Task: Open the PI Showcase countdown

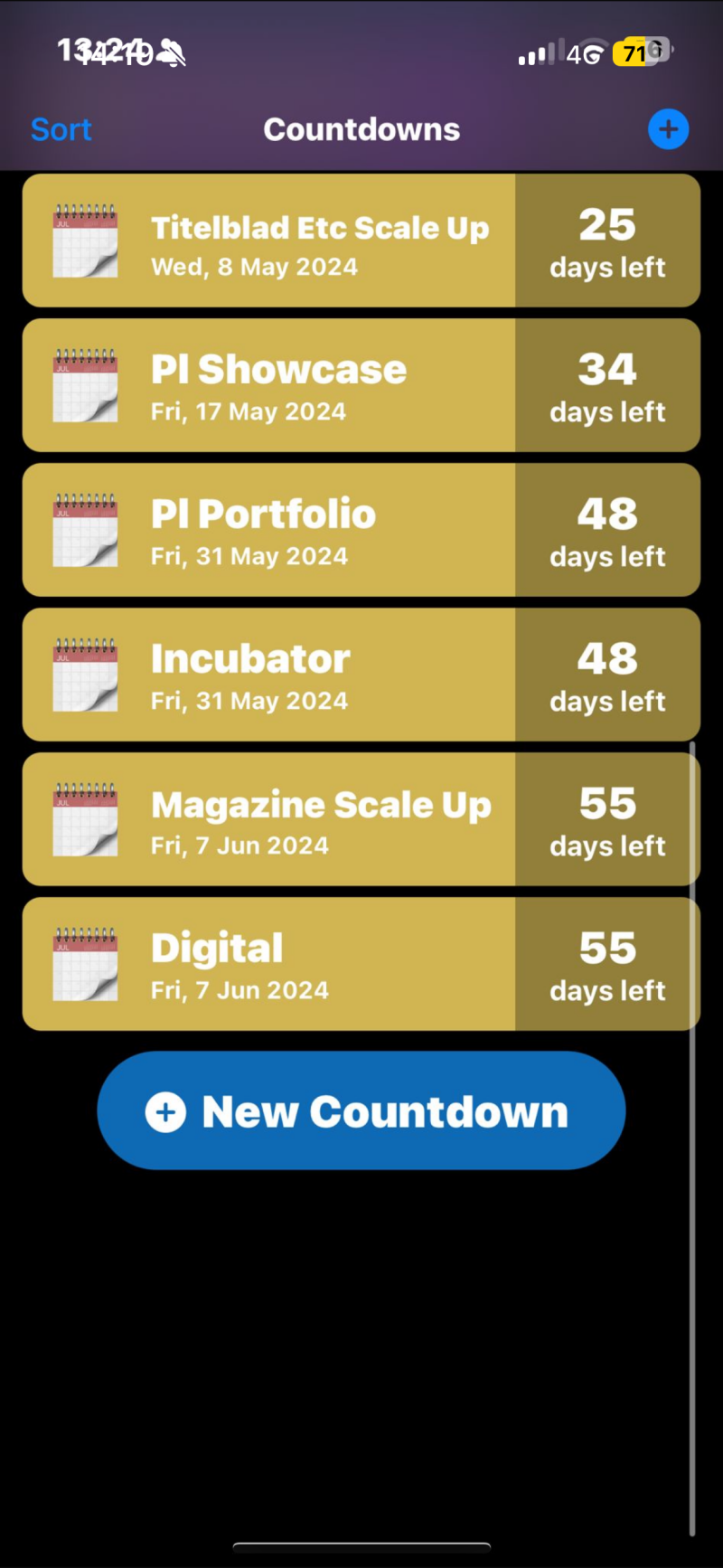Action: (361, 386)
